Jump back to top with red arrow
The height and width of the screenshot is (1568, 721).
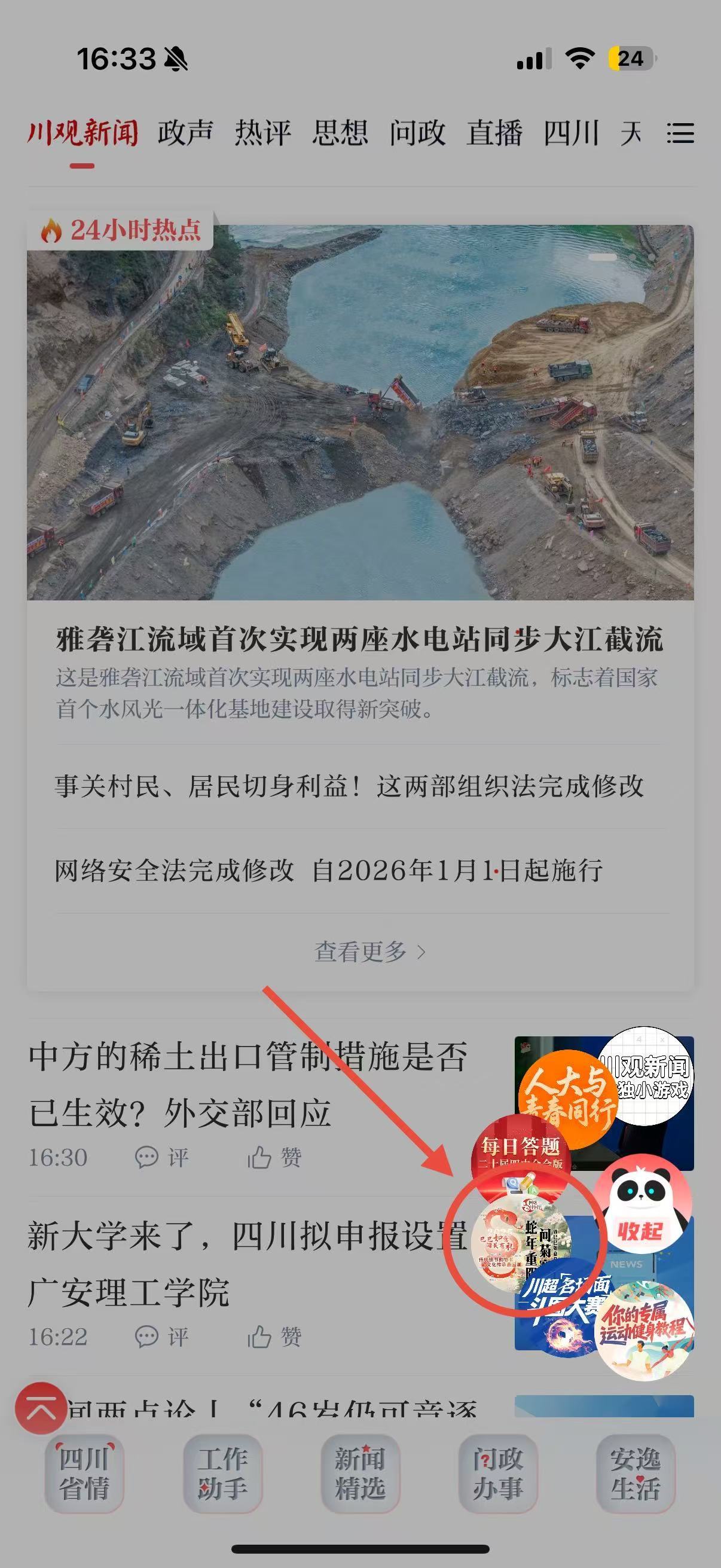click(x=41, y=1408)
